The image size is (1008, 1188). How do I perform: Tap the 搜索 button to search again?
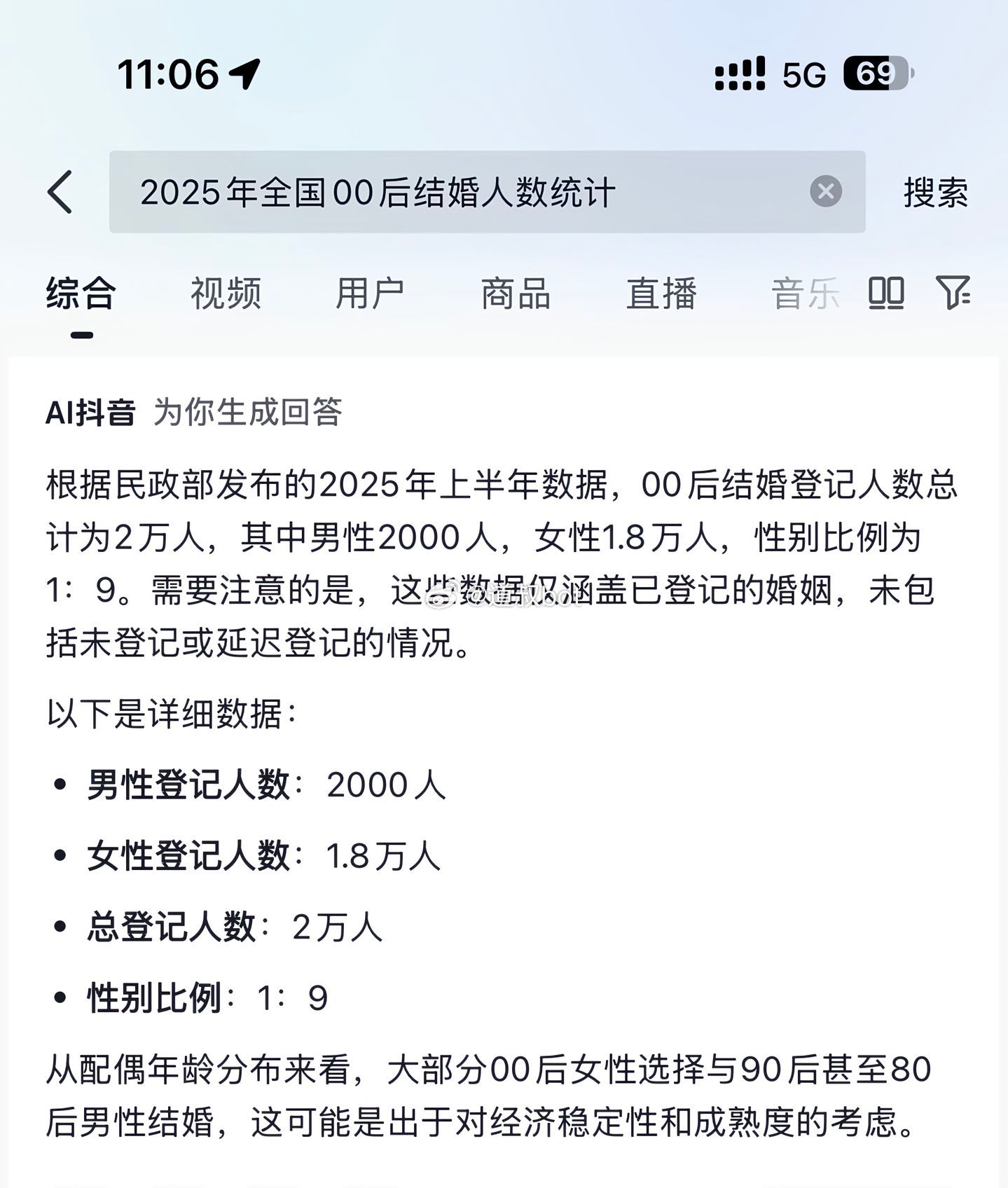[934, 192]
